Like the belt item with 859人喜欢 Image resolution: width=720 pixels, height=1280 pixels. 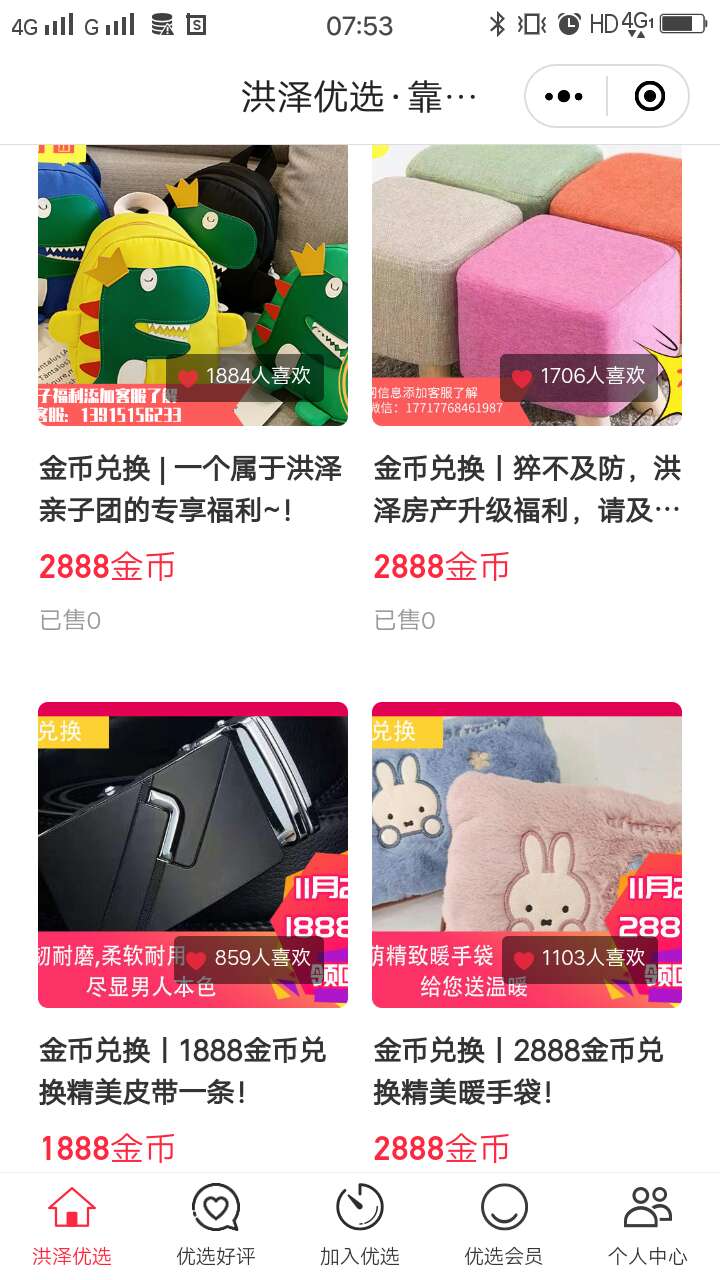click(x=196, y=960)
